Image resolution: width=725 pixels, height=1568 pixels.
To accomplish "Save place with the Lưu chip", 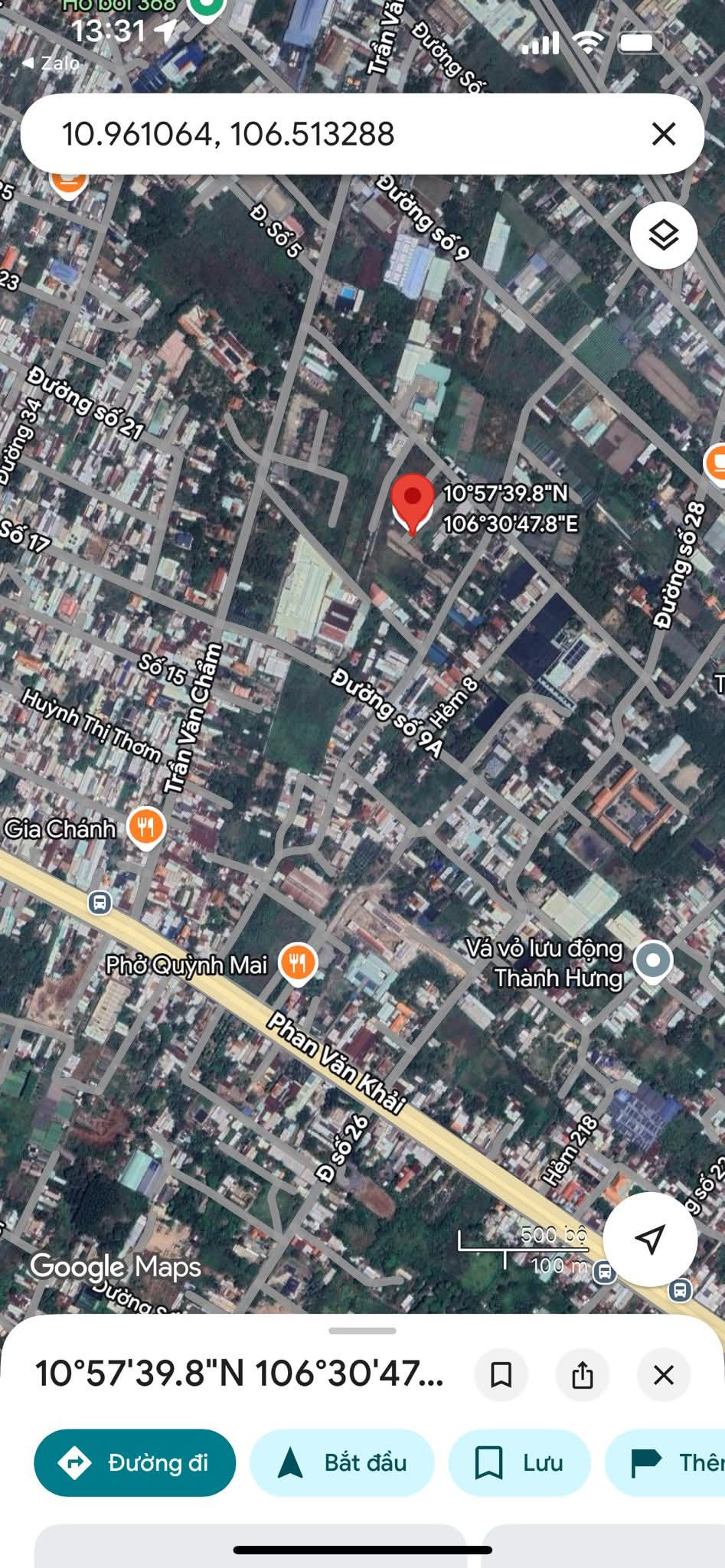I will tap(519, 1463).
